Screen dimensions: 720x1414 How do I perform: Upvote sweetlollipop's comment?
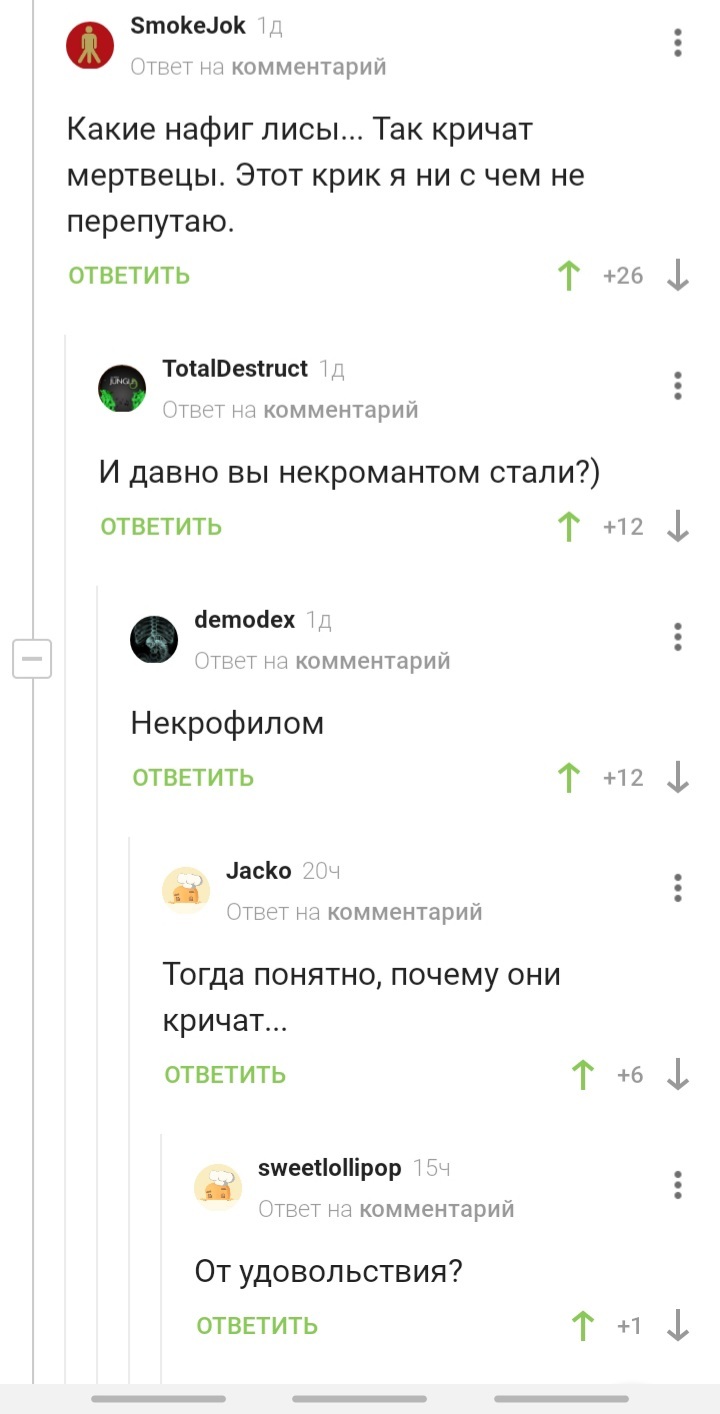point(582,1325)
